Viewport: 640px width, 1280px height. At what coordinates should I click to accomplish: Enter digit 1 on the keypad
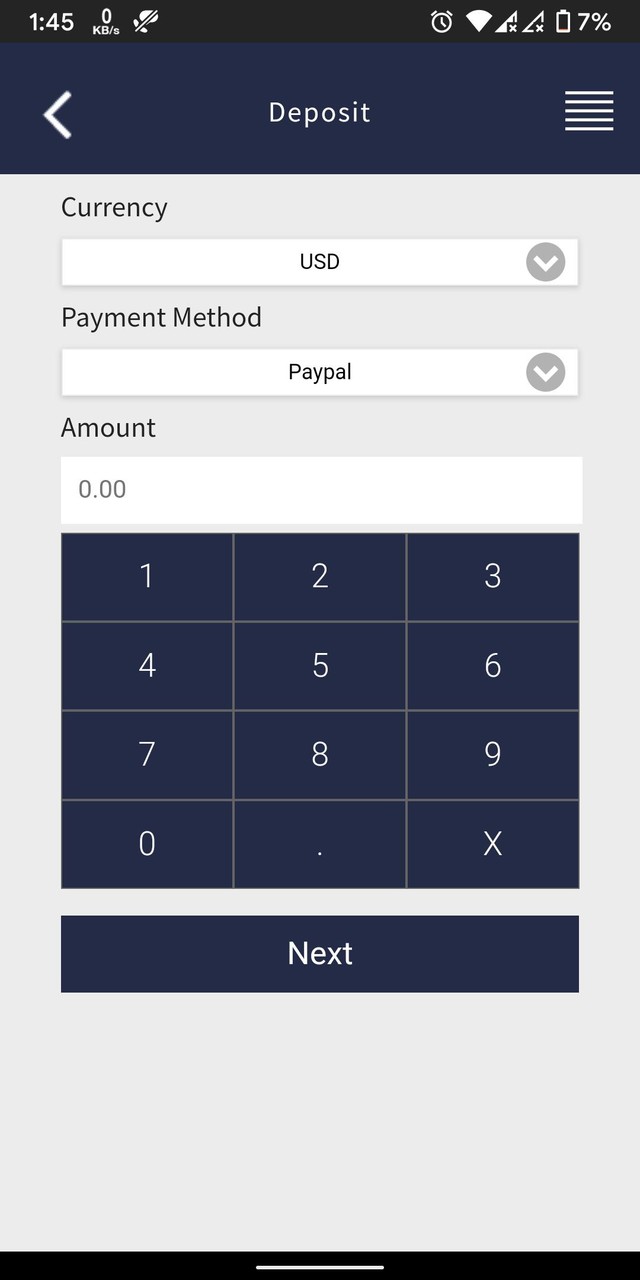147,577
